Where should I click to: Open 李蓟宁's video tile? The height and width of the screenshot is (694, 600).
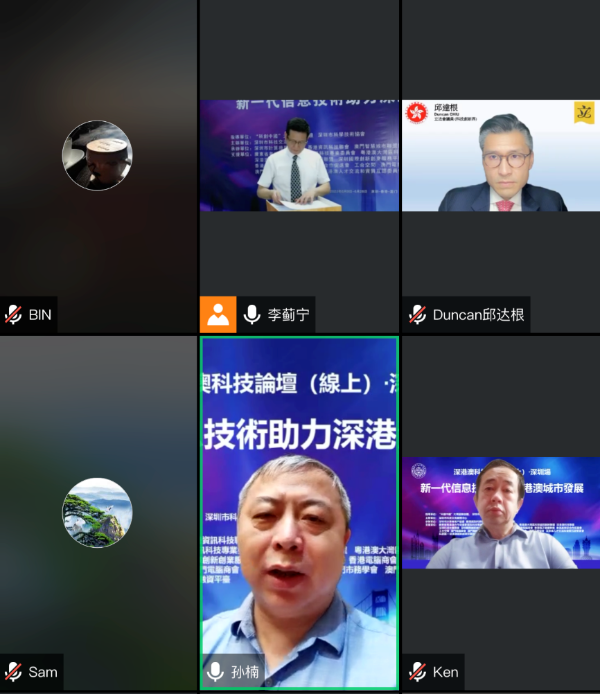coord(299,156)
